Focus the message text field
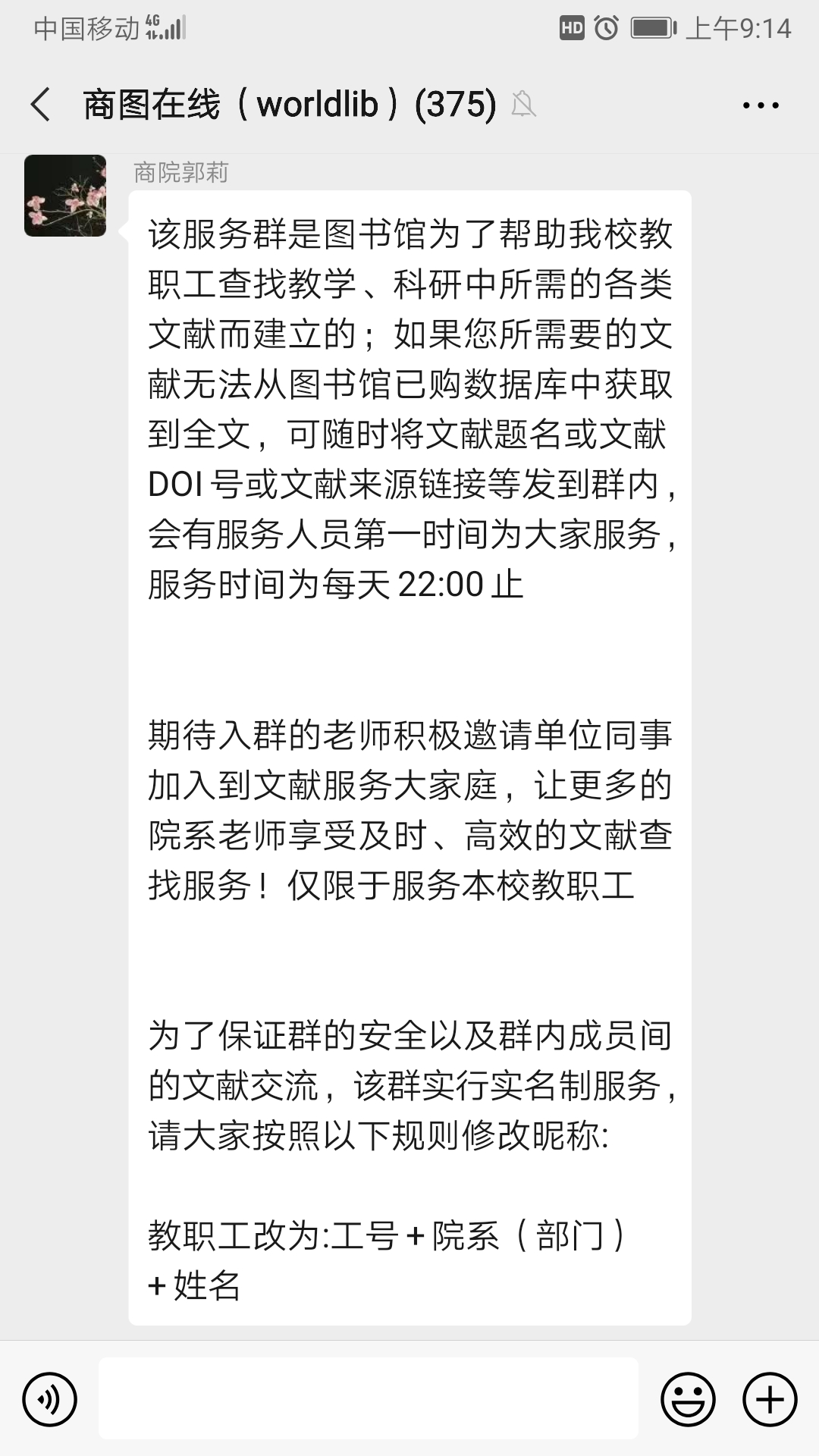 click(x=368, y=1399)
